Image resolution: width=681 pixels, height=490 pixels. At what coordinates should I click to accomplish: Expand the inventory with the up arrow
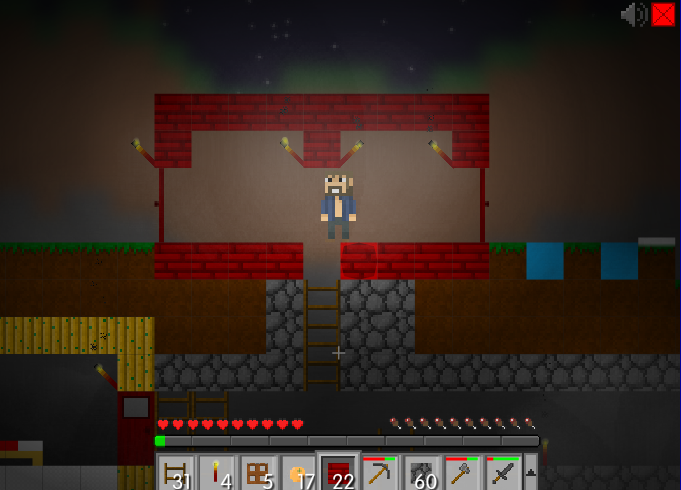click(531, 472)
